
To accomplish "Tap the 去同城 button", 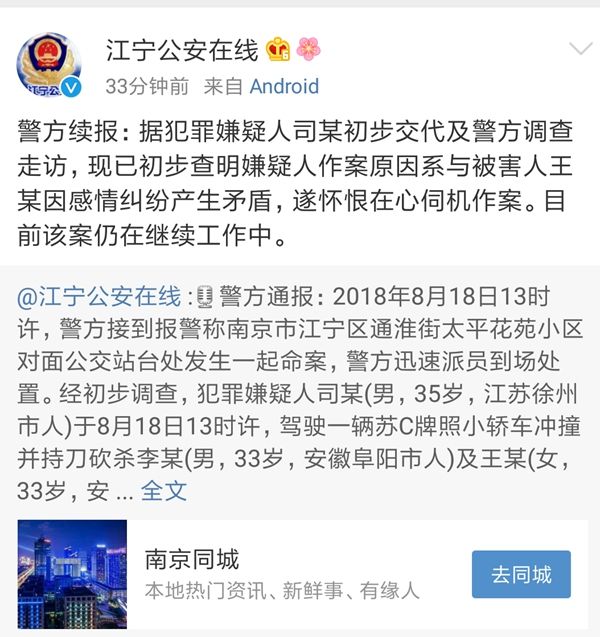I will point(521,575).
